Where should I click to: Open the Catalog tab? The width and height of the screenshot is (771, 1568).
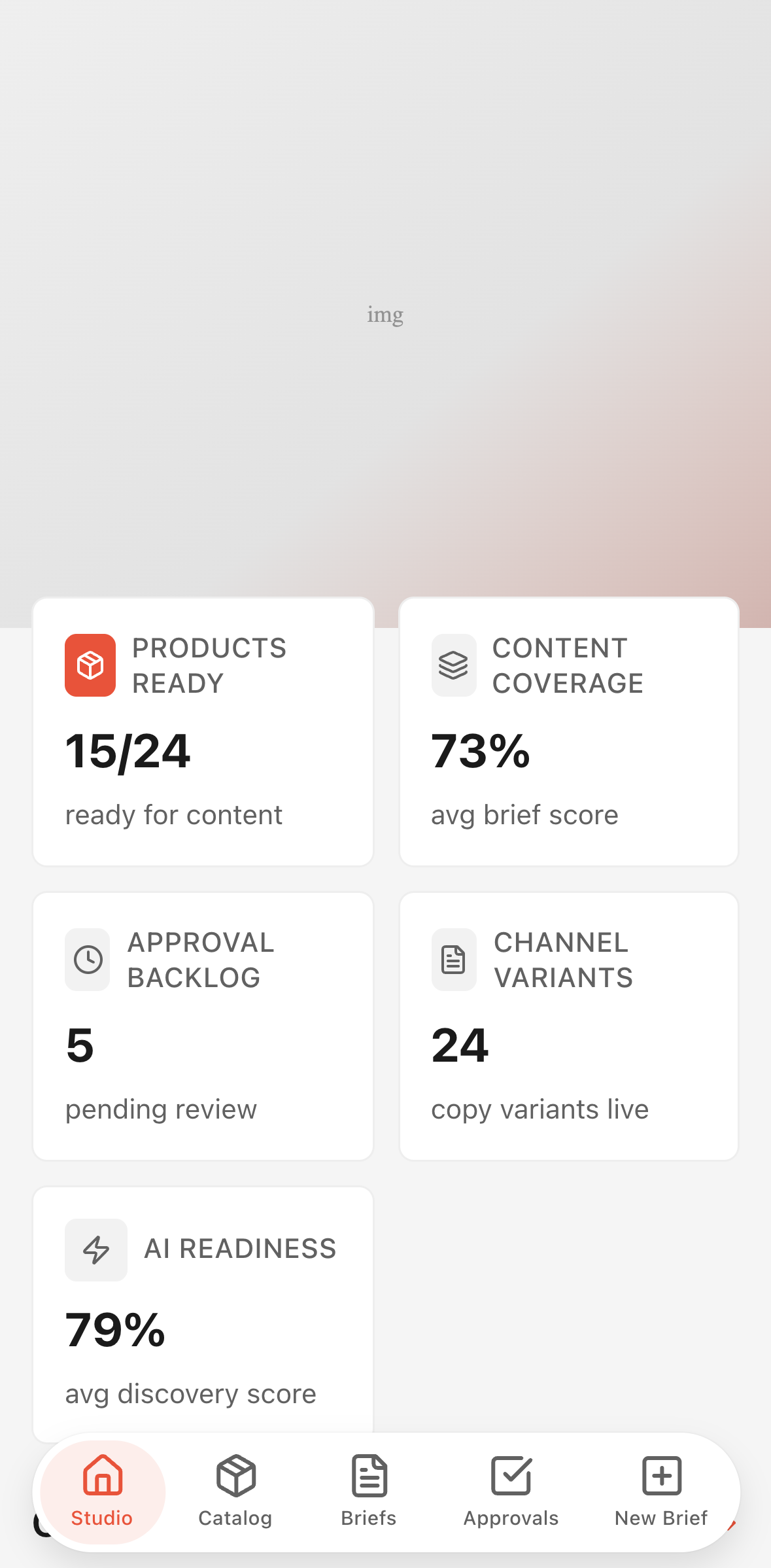coord(235,1492)
